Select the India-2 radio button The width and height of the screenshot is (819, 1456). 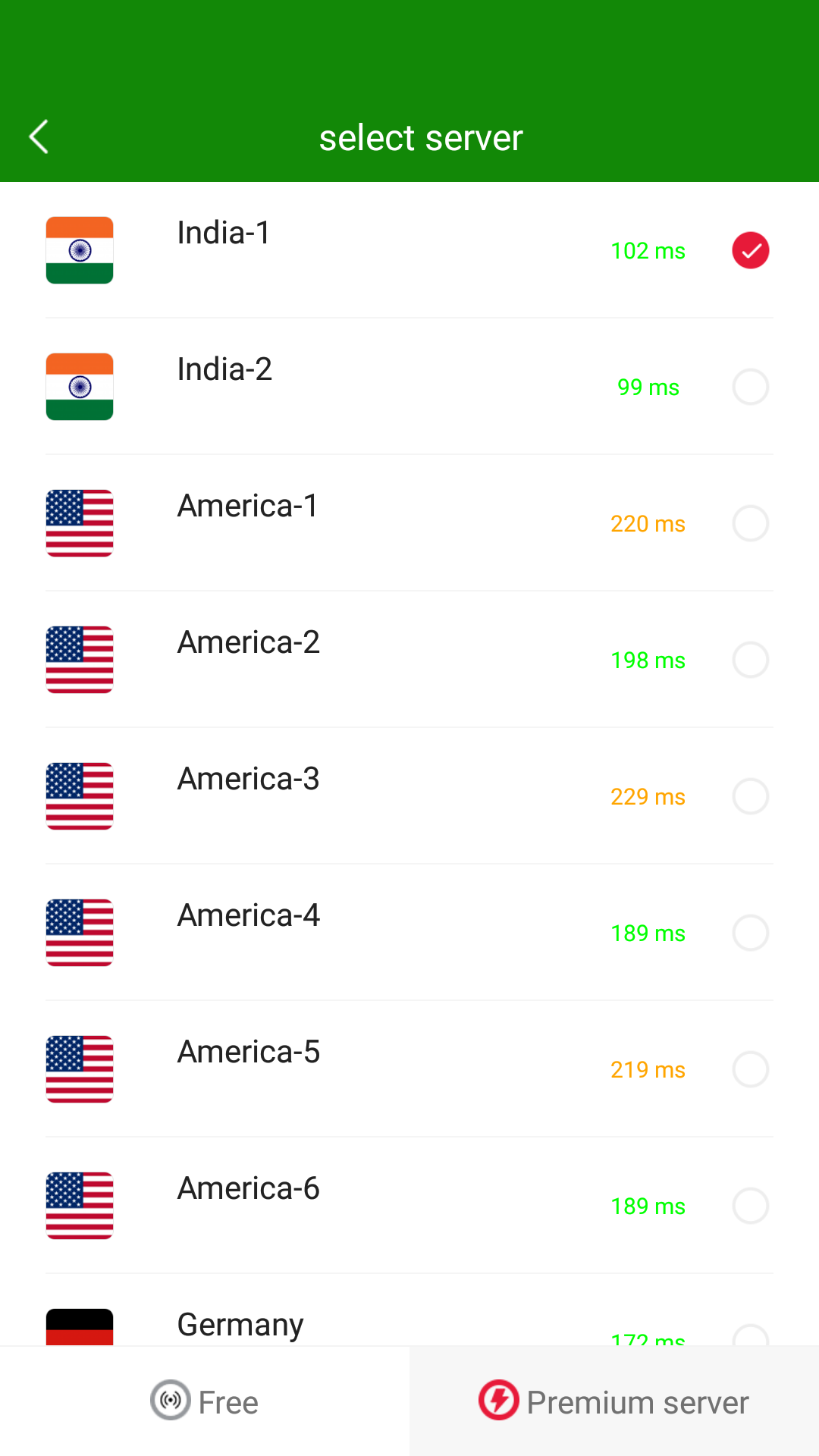point(750,387)
